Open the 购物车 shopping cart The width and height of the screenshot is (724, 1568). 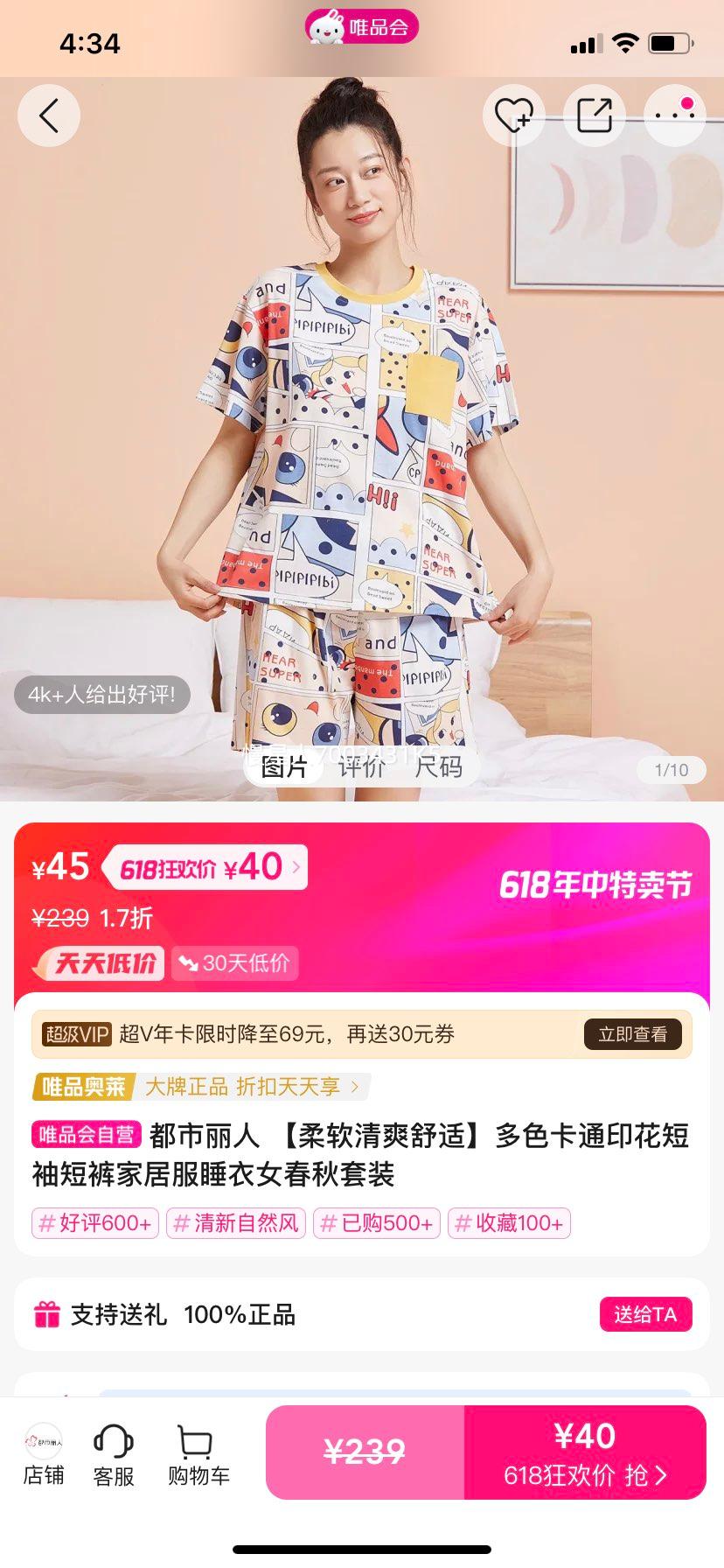[x=198, y=1454]
